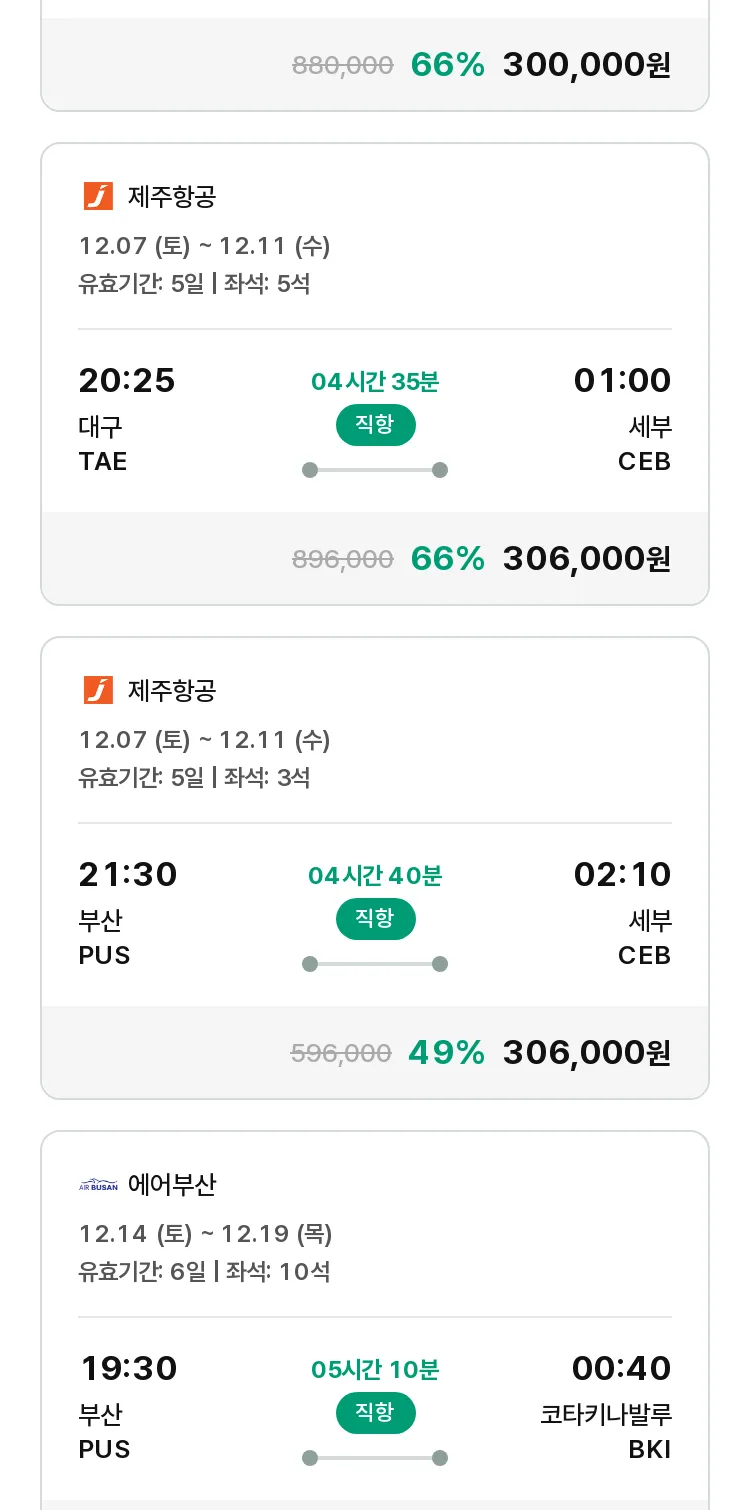Screen dimensions: 750x1510
Task: Select the Jeju Air Busan to Cebu deal
Action: click(375, 868)
